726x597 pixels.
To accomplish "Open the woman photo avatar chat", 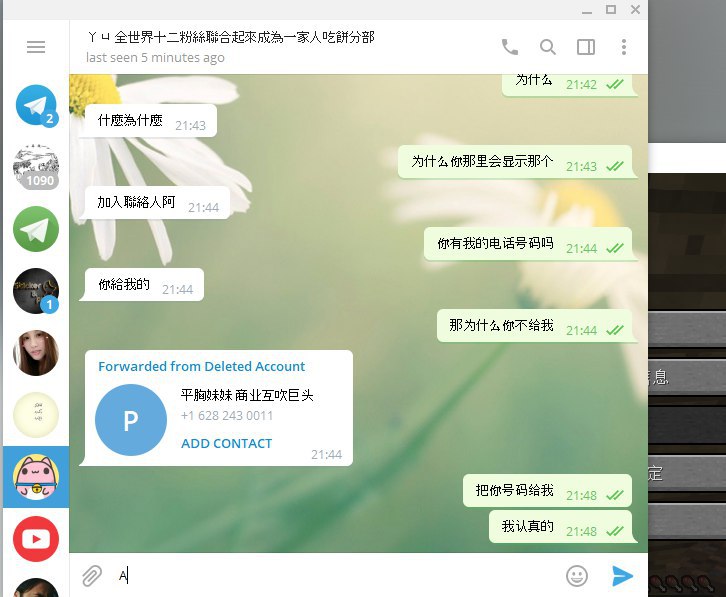I will tap(36, 353).
